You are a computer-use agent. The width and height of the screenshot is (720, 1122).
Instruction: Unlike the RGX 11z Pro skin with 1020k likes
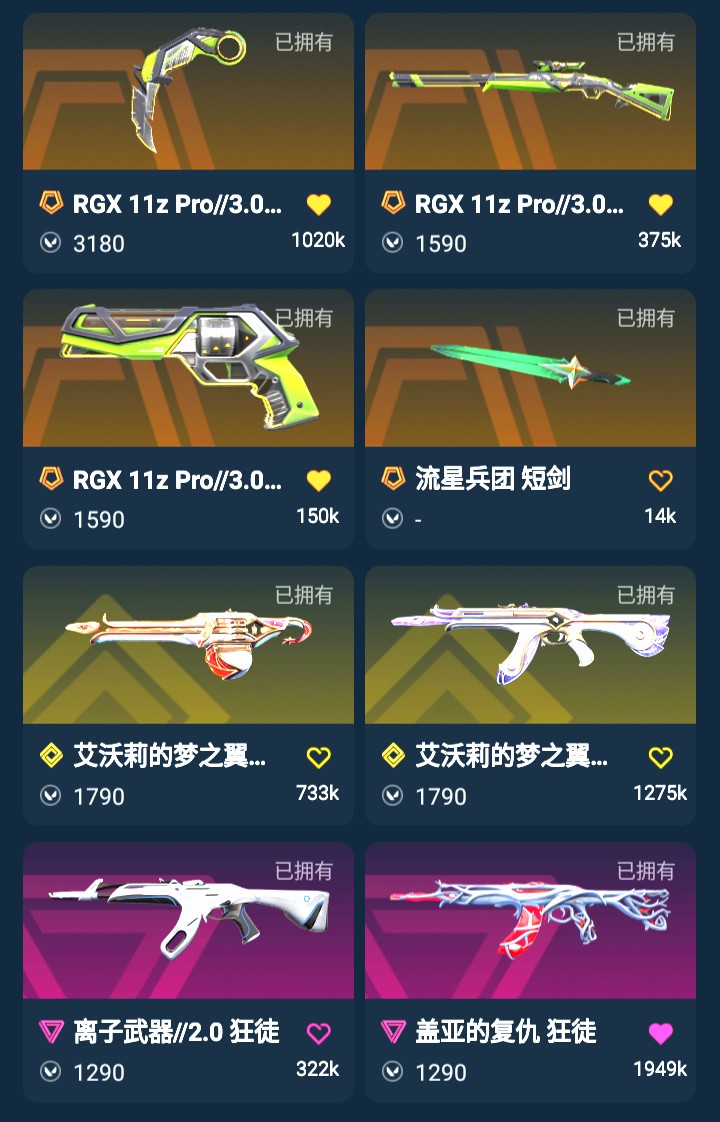318,205
